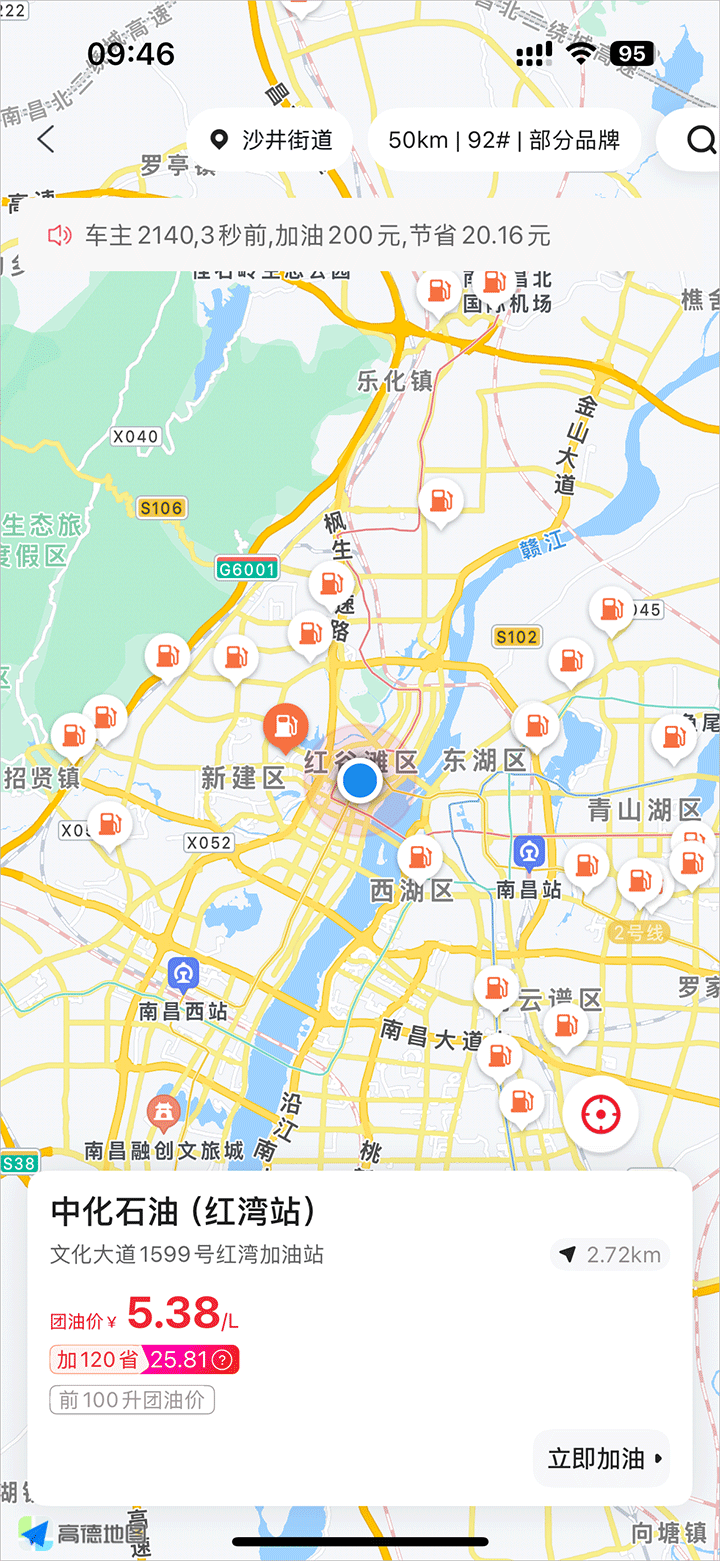Select the gas station marker near 西湖区
Screen dimensions: 720x1561
(x=419, y=856)
